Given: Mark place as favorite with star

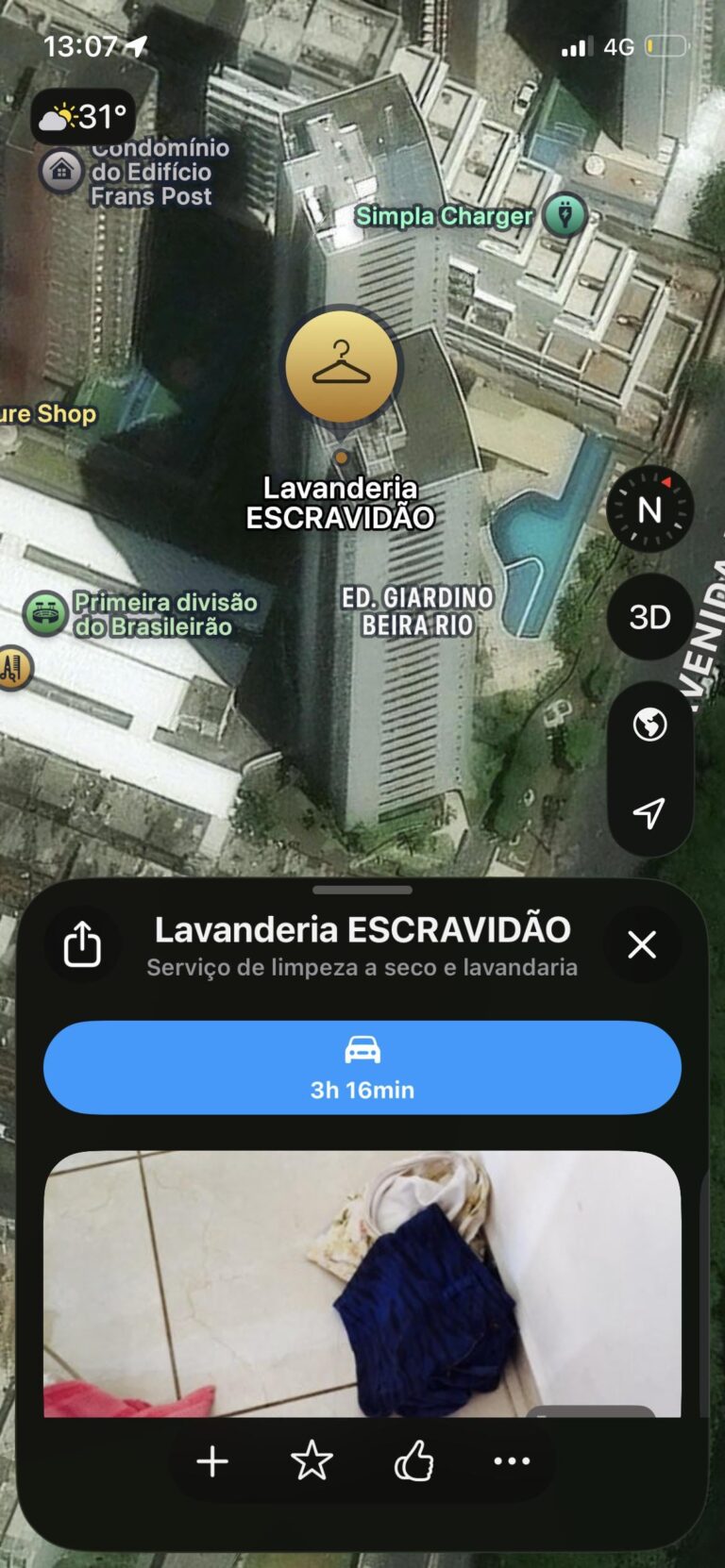Looking at the screenshot, I should pyautogui.click(x=312, y=1461).
